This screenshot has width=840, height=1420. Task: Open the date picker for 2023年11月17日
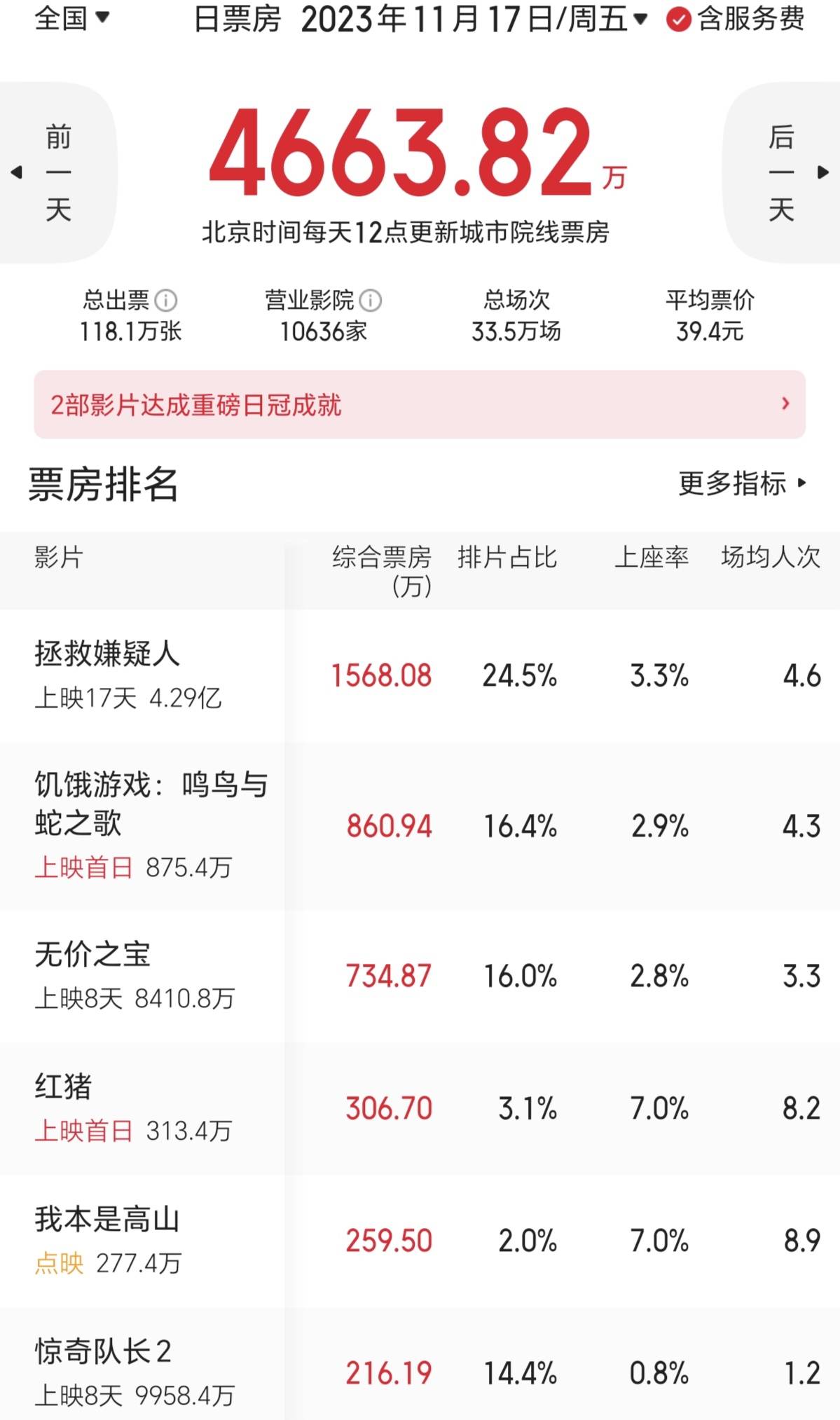[474, 19]
